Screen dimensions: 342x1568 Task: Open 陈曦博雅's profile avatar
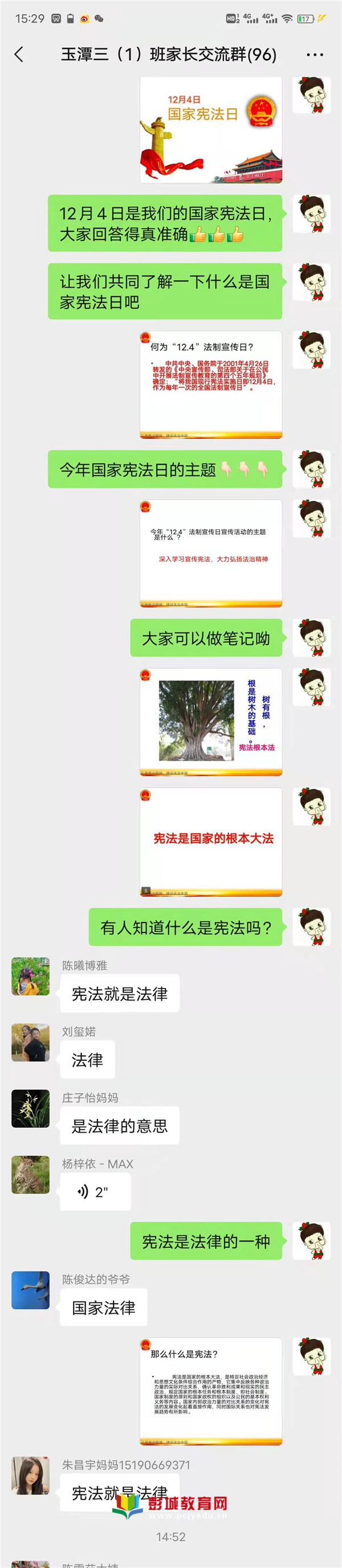click(x=30, y=976)
